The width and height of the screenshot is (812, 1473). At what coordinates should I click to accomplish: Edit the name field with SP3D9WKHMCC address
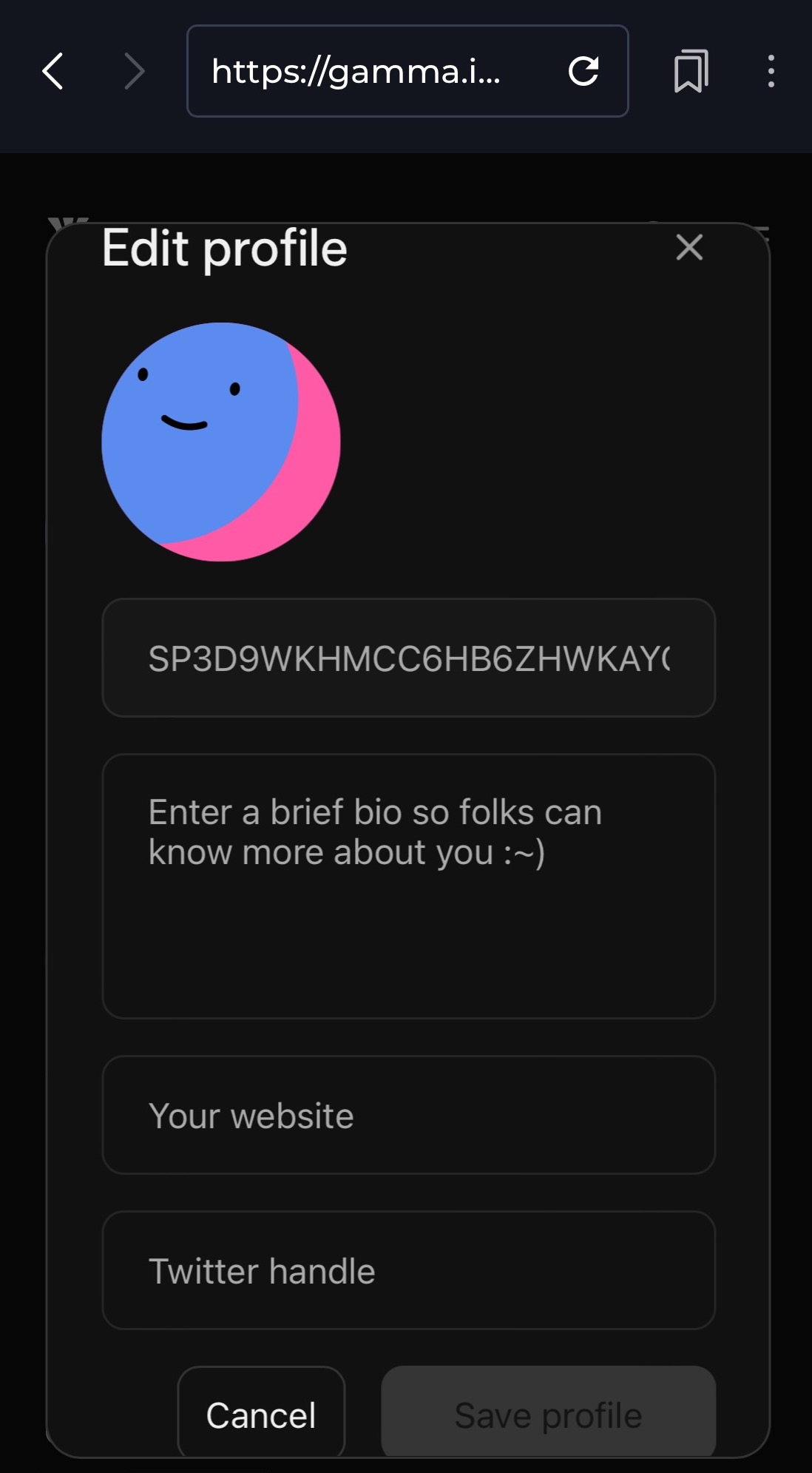pyautogui.click(x=408, y=658)
